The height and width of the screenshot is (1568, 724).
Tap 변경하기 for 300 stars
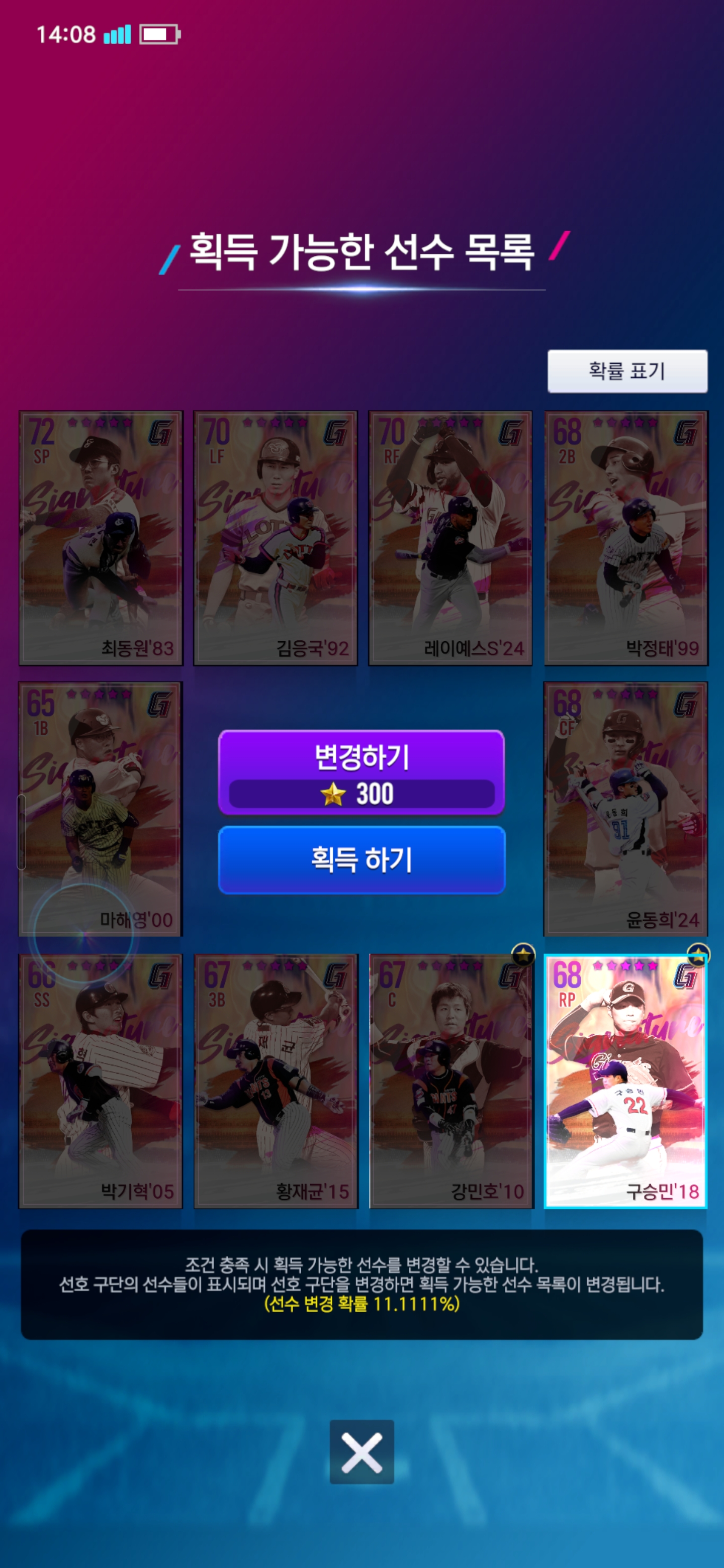pos(361,772)
